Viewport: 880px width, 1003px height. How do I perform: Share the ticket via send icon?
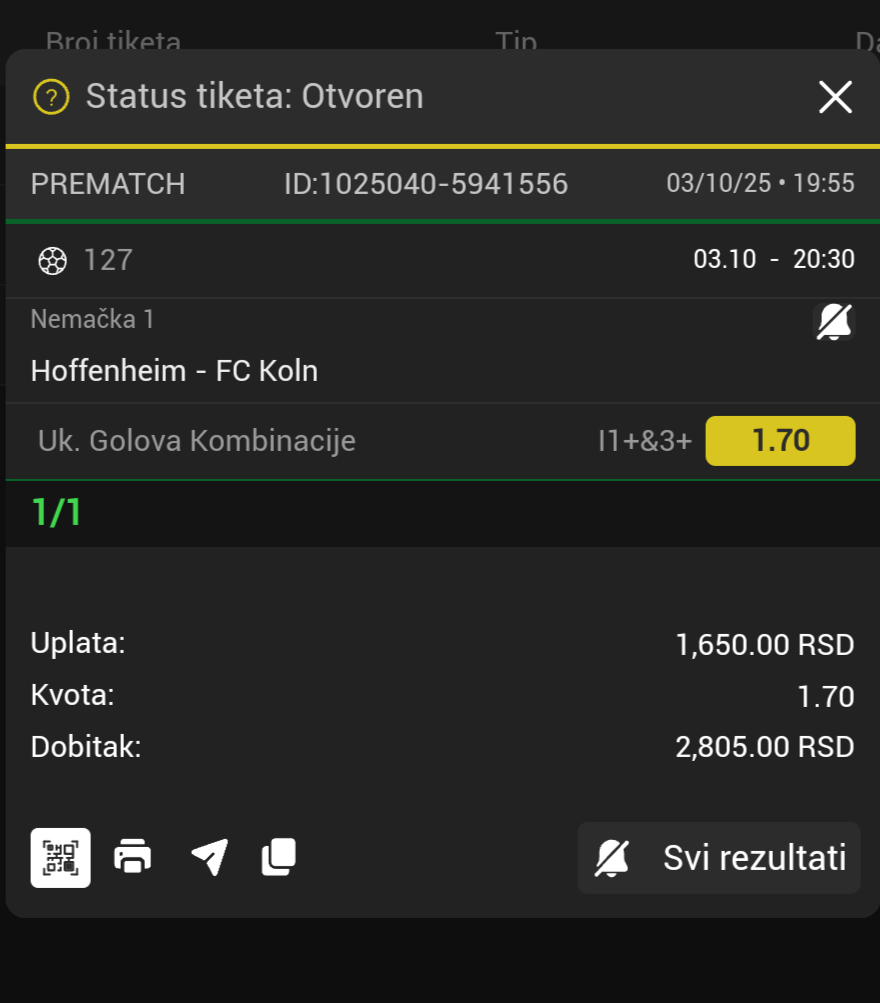point(209,858)
